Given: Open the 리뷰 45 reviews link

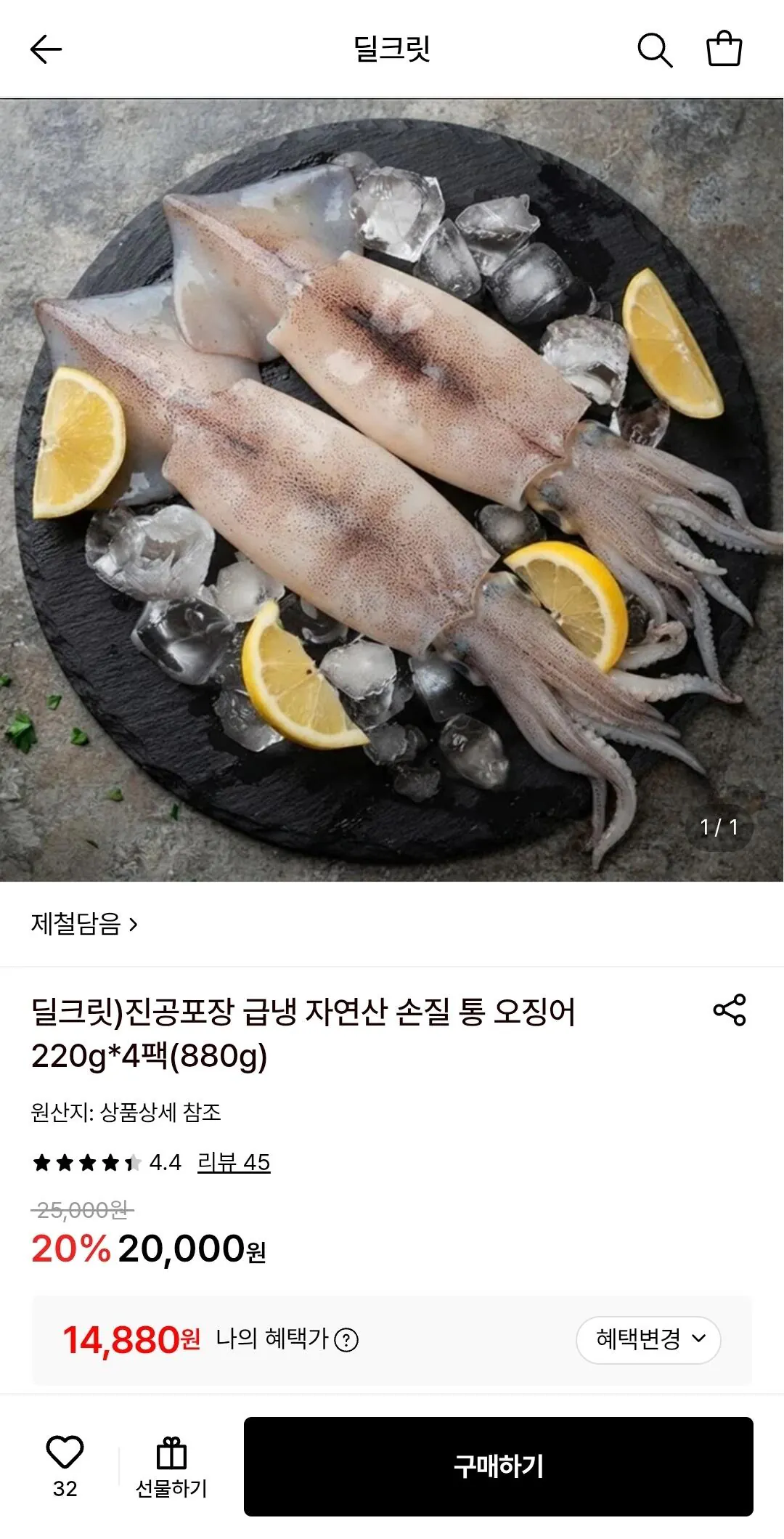Looking at the screenshot, I should pos(234,1162).
